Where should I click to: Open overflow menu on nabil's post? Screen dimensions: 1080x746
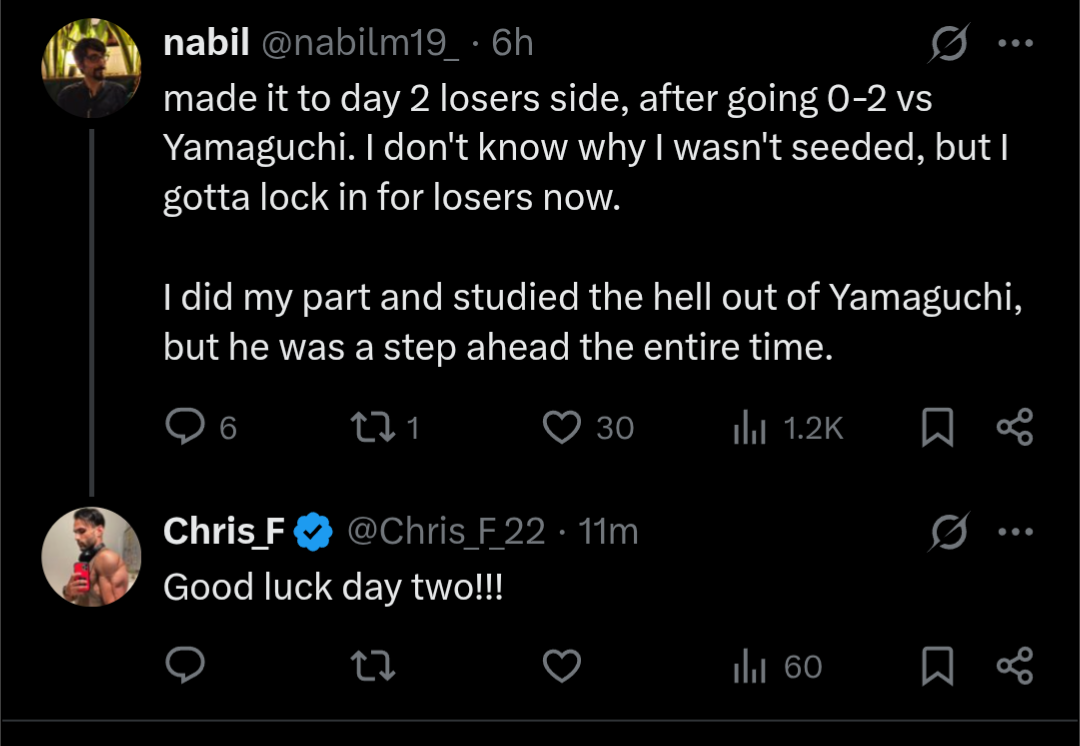1014,44
